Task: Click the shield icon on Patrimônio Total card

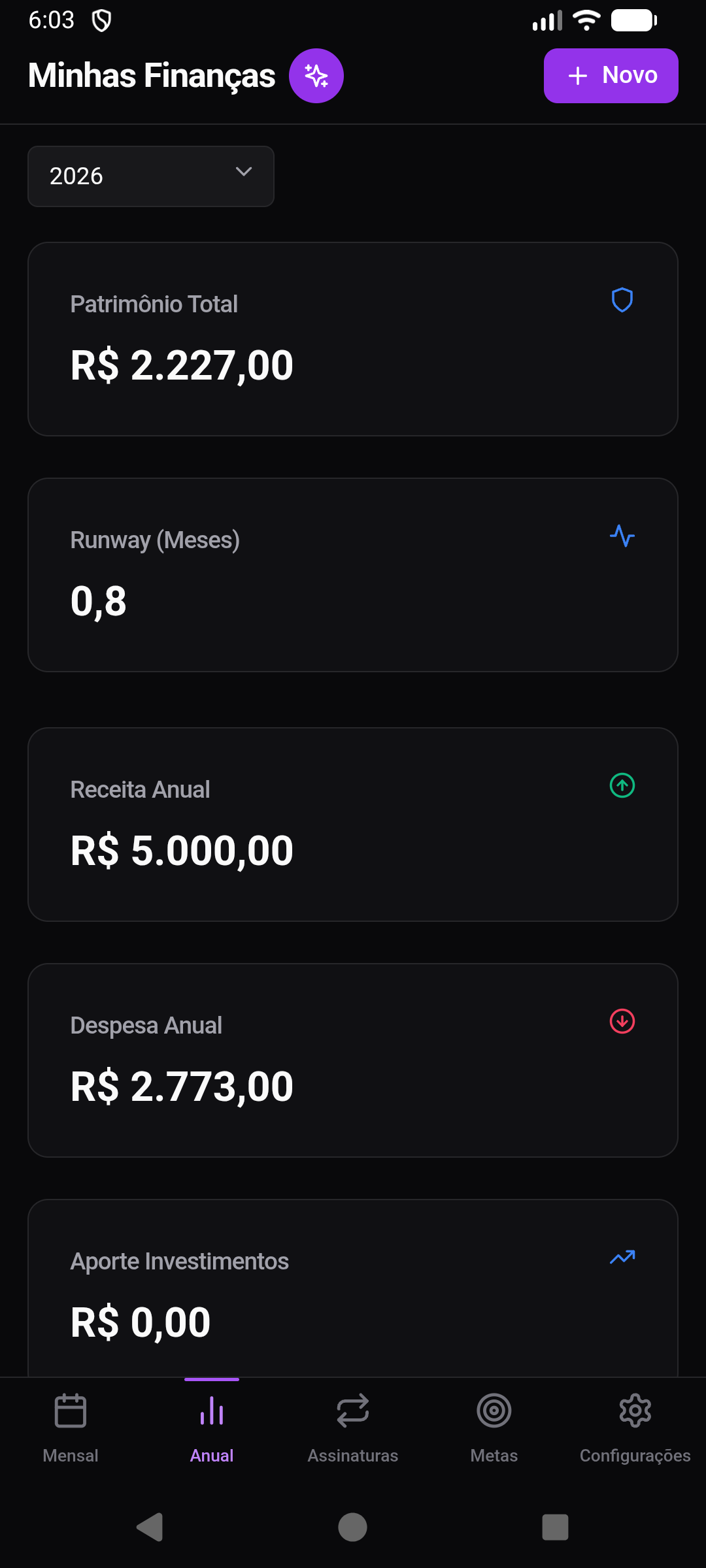Action: pos(622,301)
